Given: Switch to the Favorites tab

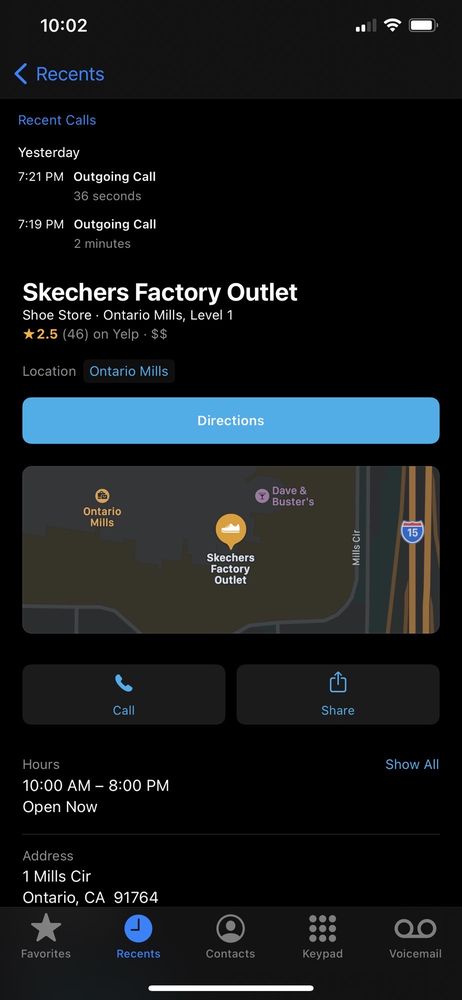Looking at the screenshot, I should [46, 936].
